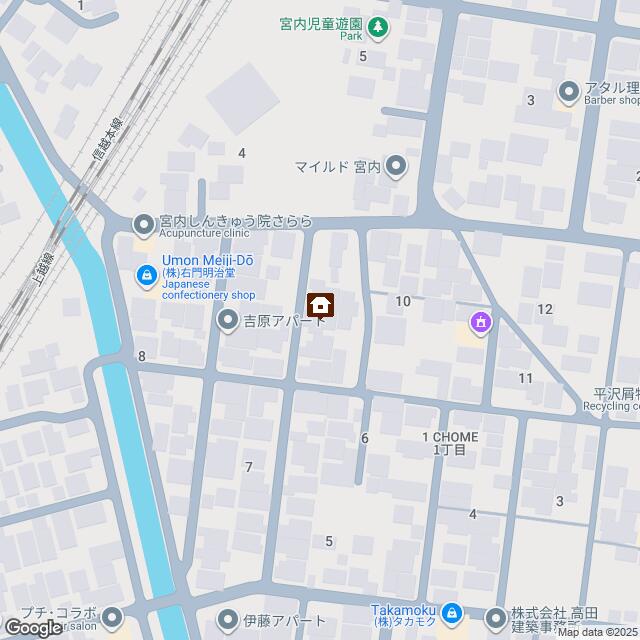This screenshot has width=640, height=640.
Task: Open the 伊藤アパート place pin
Action: 228,618
